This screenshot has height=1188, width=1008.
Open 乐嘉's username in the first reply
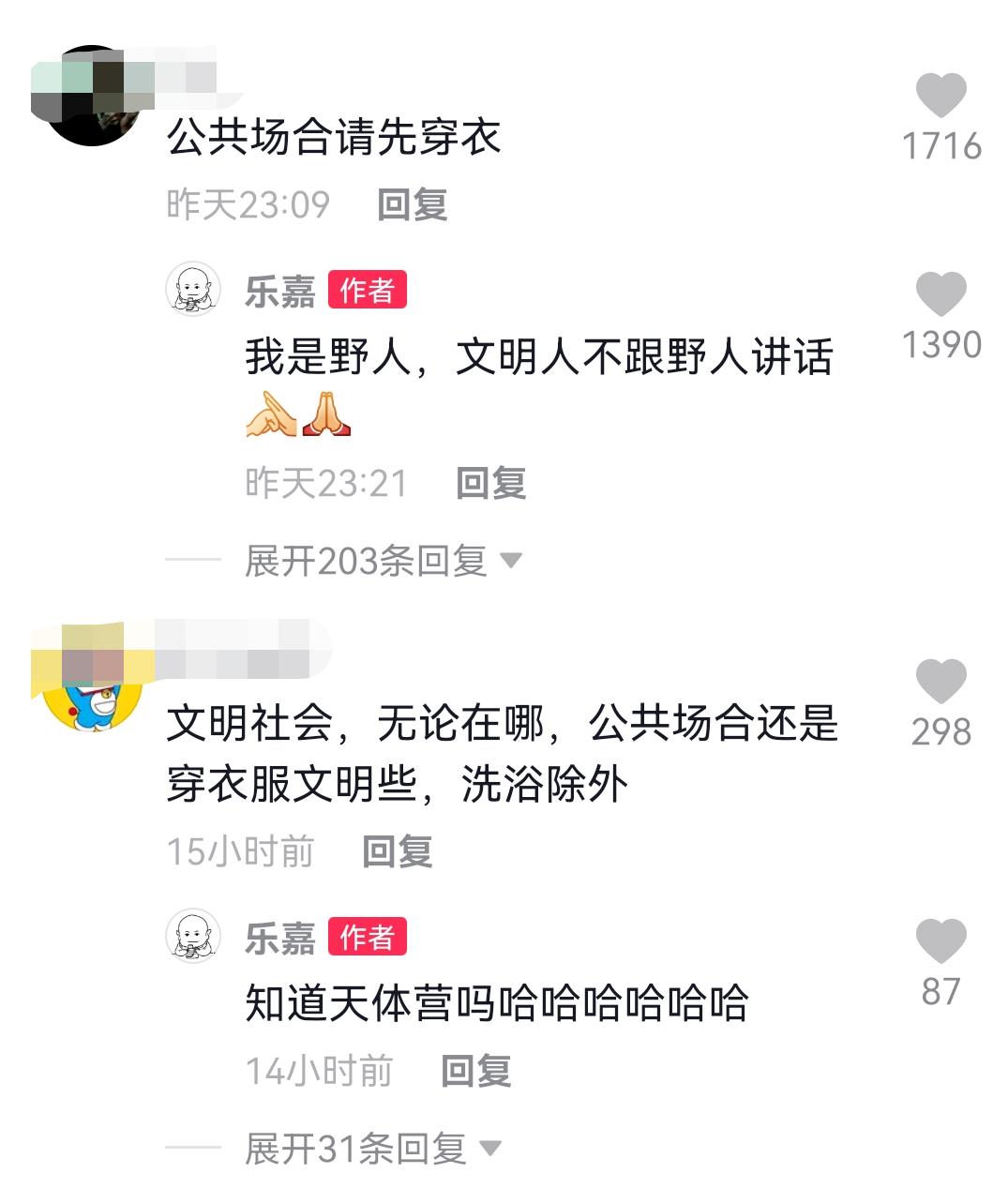pyautogui.click(x=280, y=292)
